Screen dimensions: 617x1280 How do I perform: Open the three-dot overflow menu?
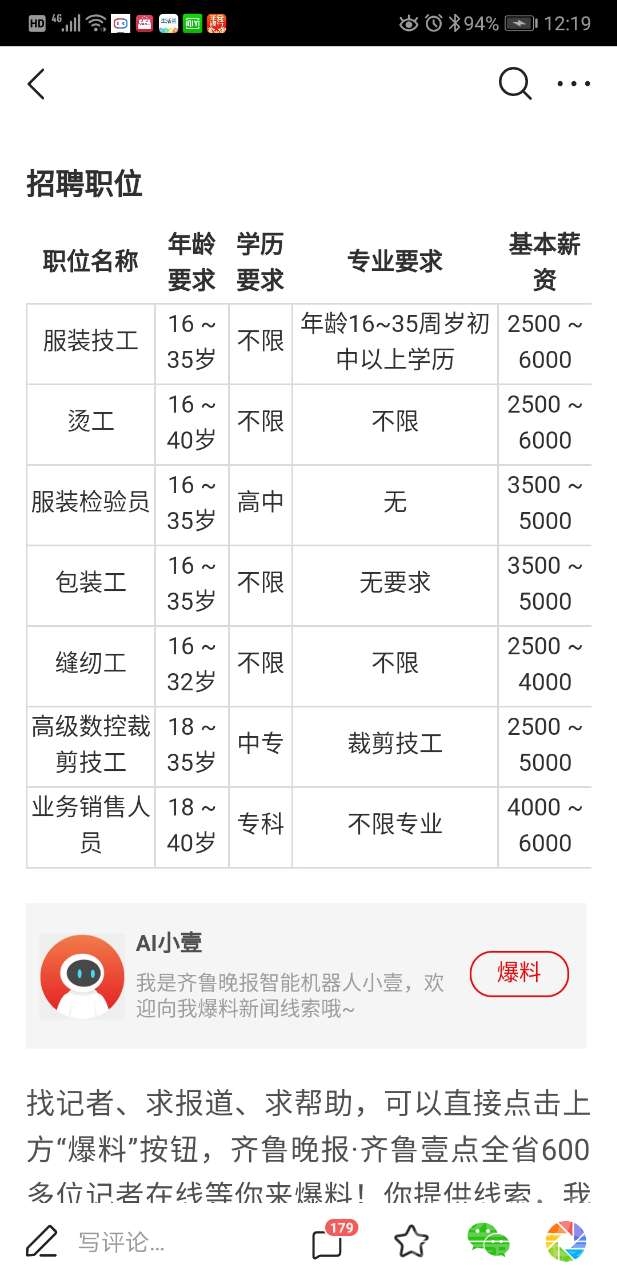(573, 84)
